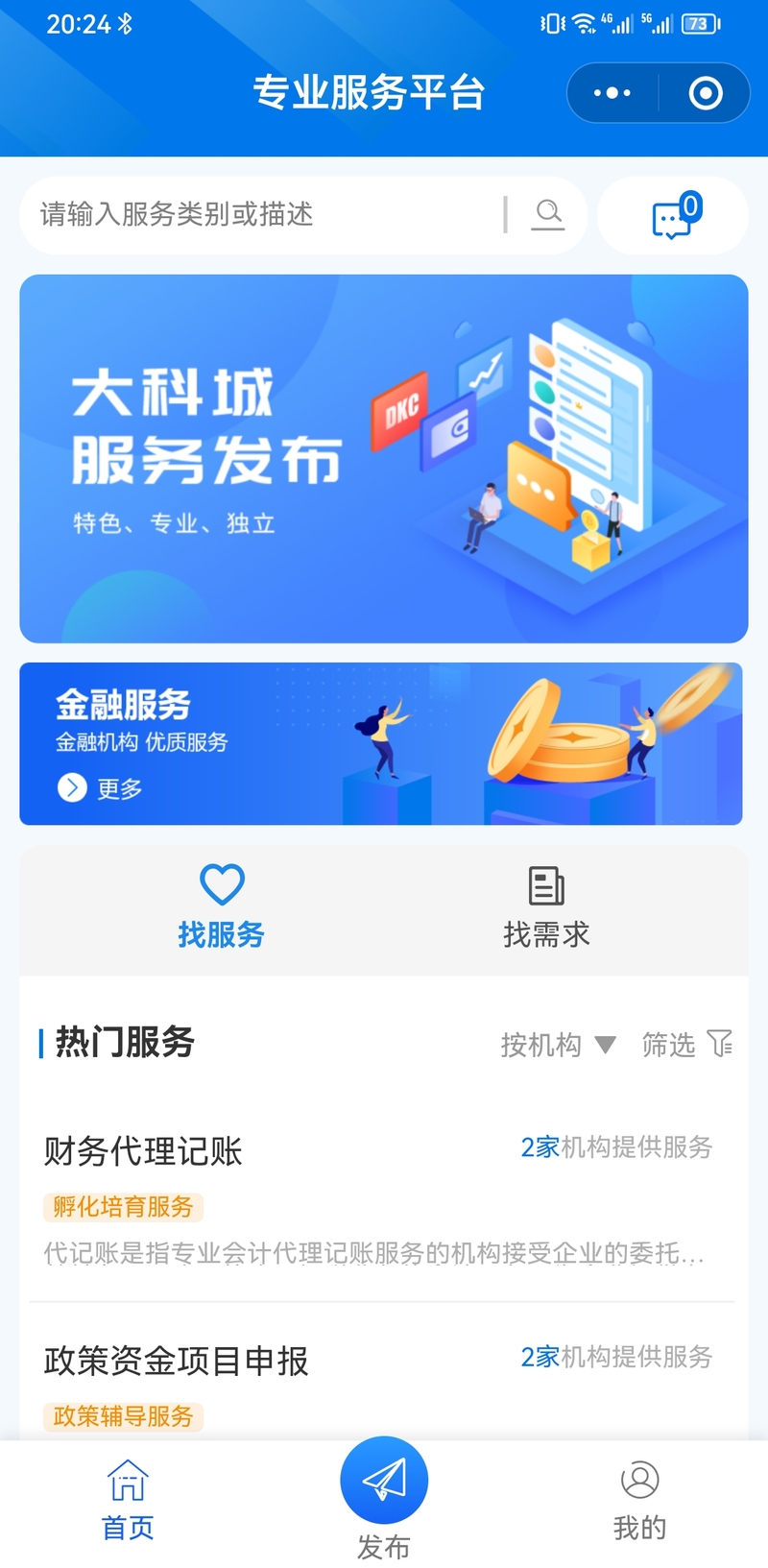Expand the 按机构 sort dropdown

coord(558,1044)
